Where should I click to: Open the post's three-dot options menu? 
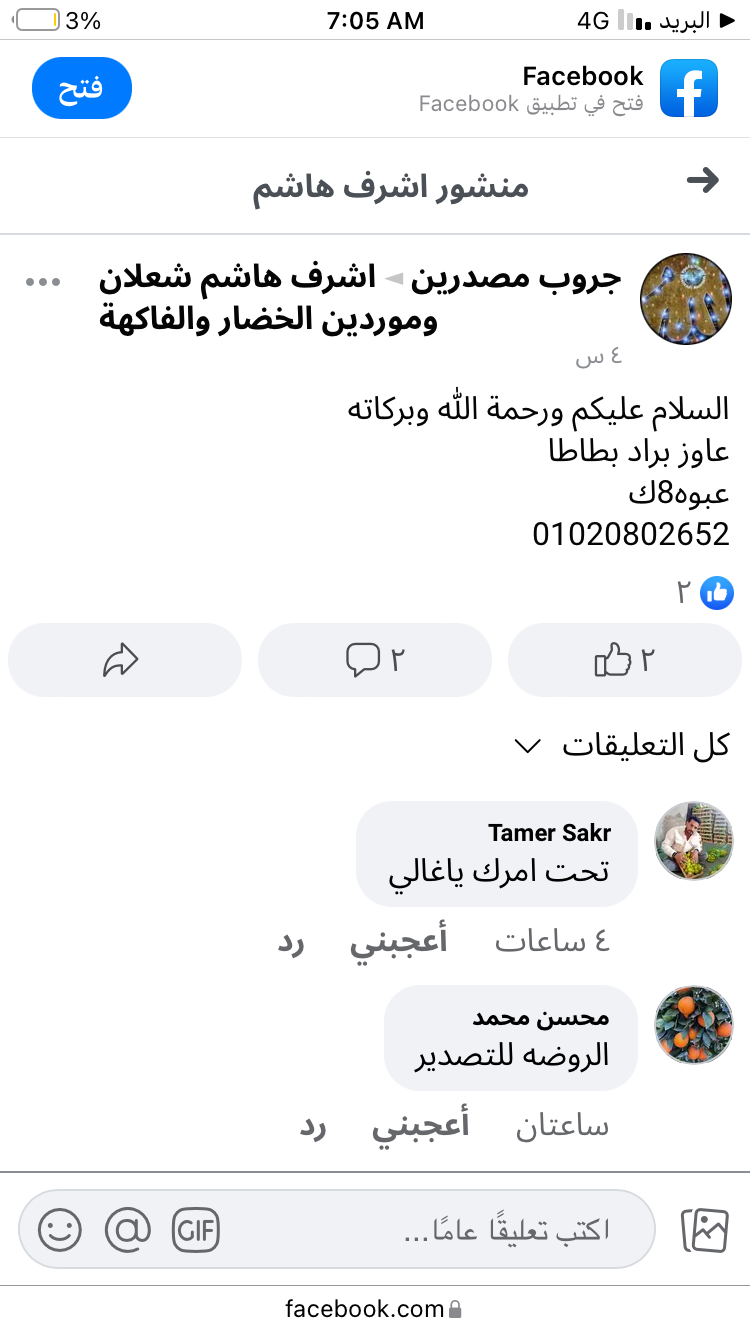coord(43,282)
